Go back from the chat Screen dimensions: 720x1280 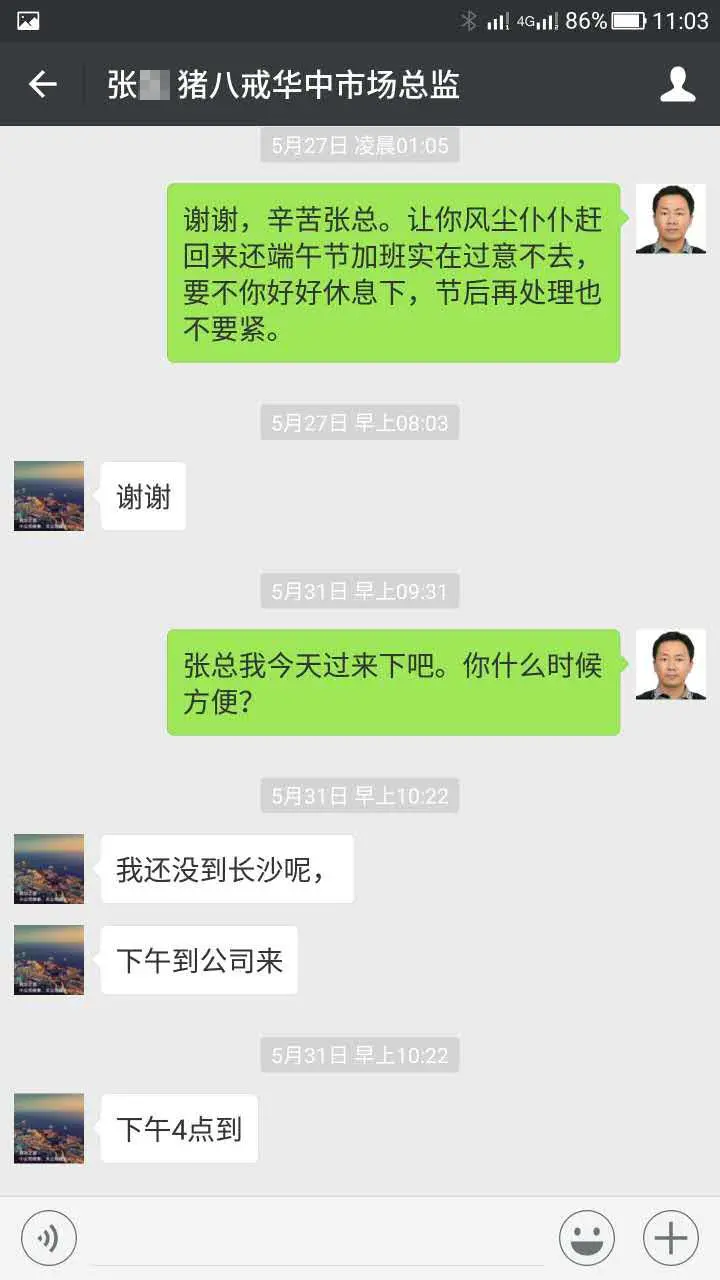point(42,85)
